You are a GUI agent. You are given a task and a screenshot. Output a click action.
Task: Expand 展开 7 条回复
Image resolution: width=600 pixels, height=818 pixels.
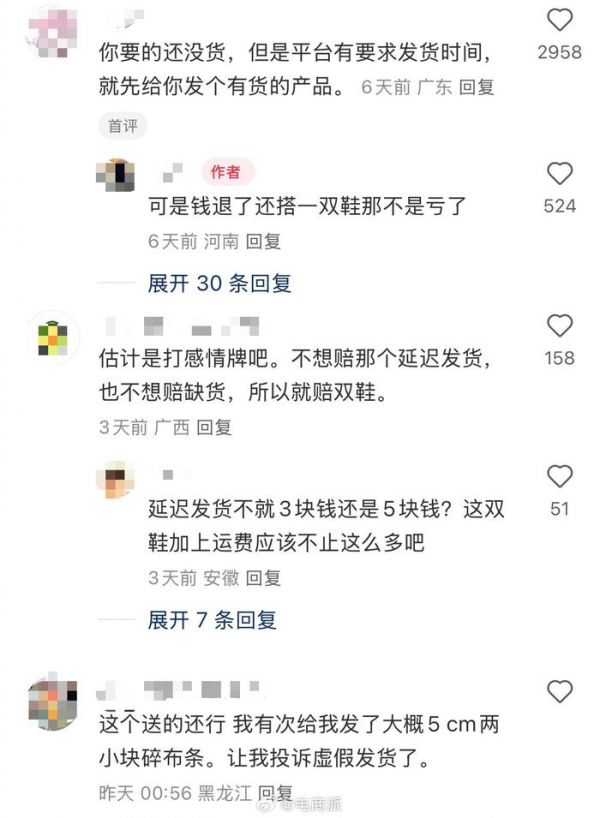point(211,620)
